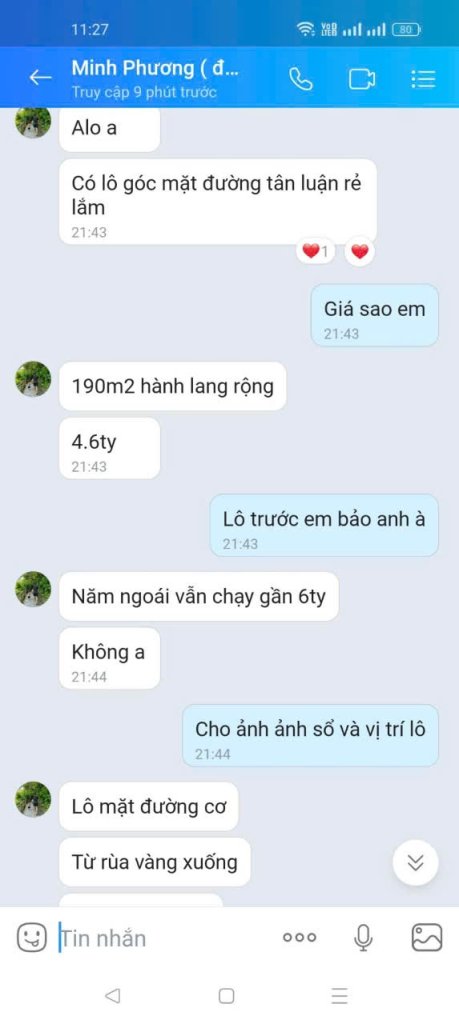Tap Minh Phương's avatar beside Alo a

point(33,122)
